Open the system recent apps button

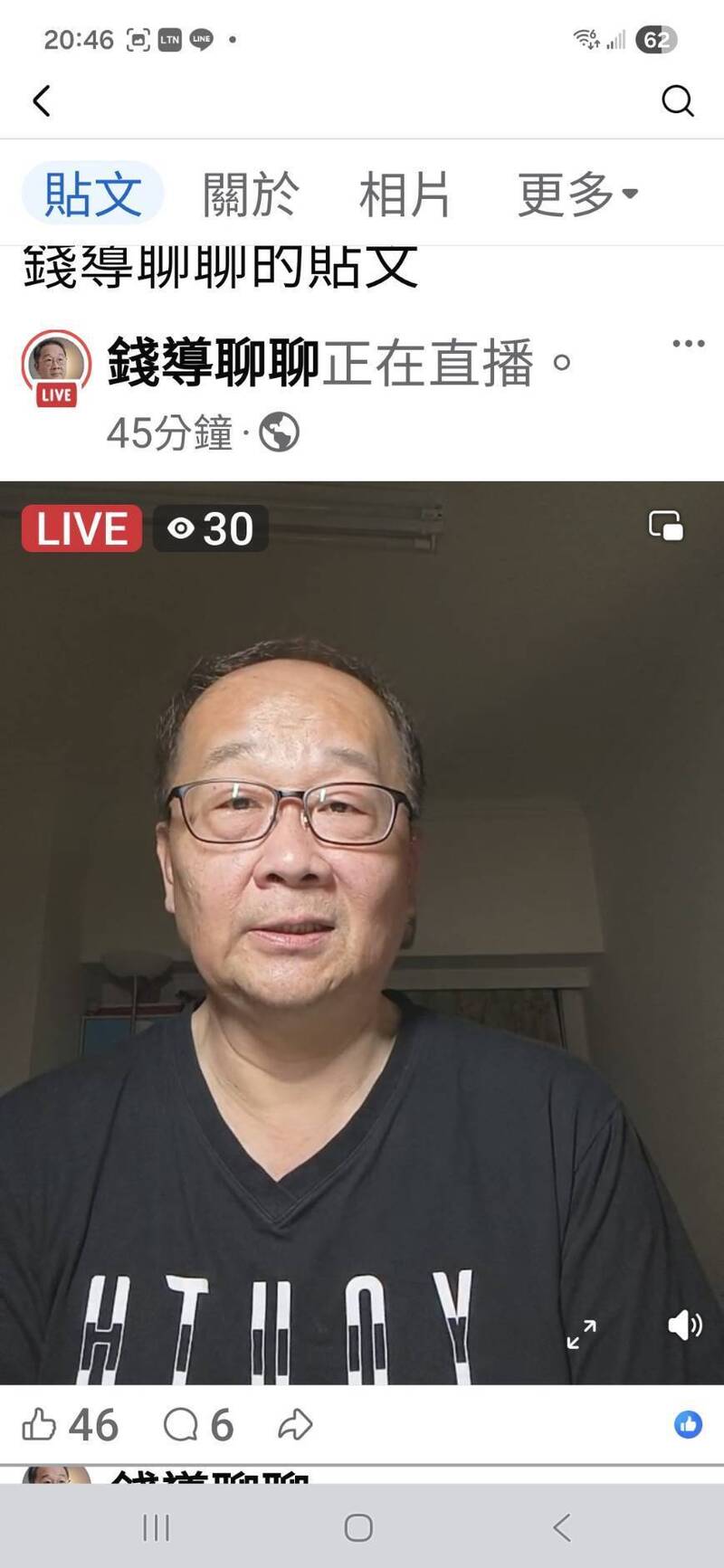click(157, 1528)
